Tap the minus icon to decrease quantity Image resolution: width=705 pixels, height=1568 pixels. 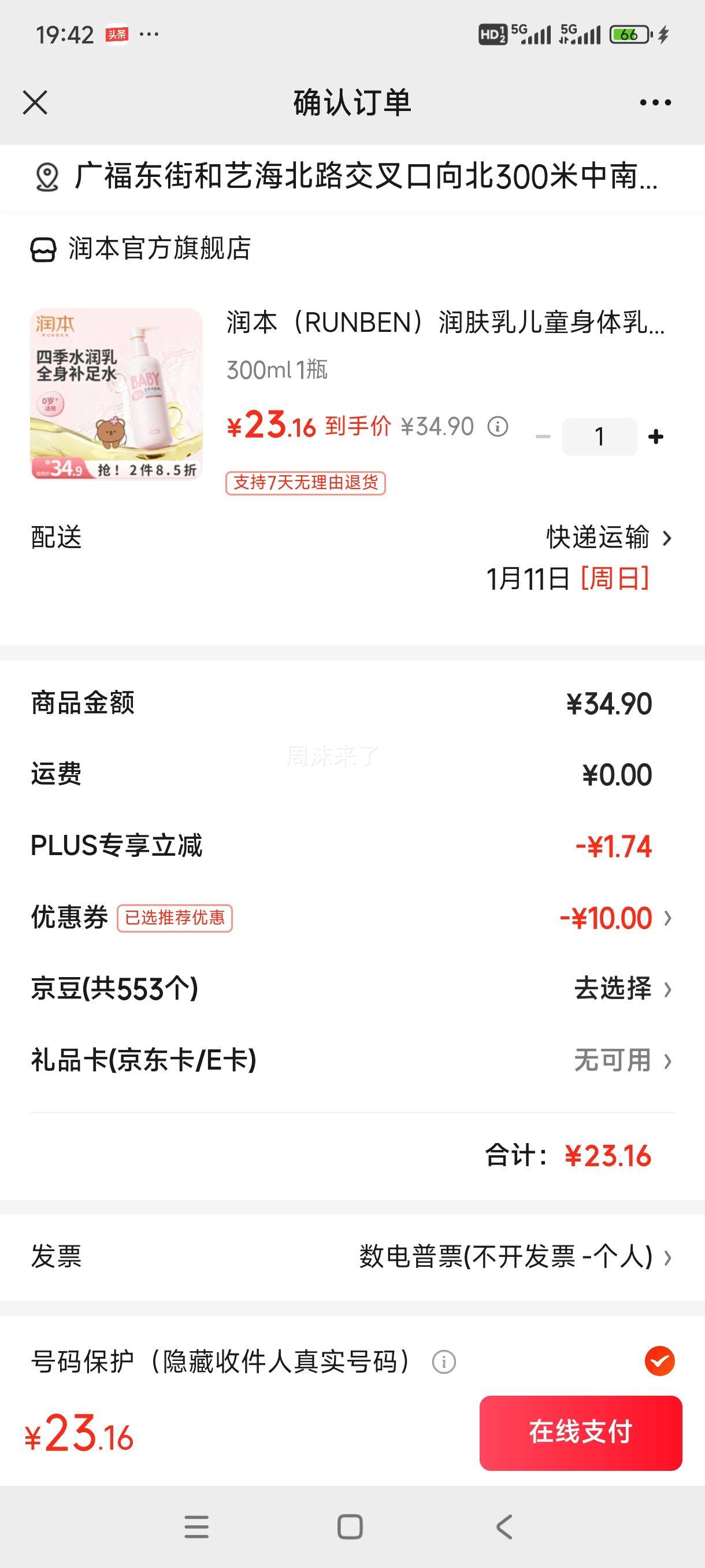[542, 436]
